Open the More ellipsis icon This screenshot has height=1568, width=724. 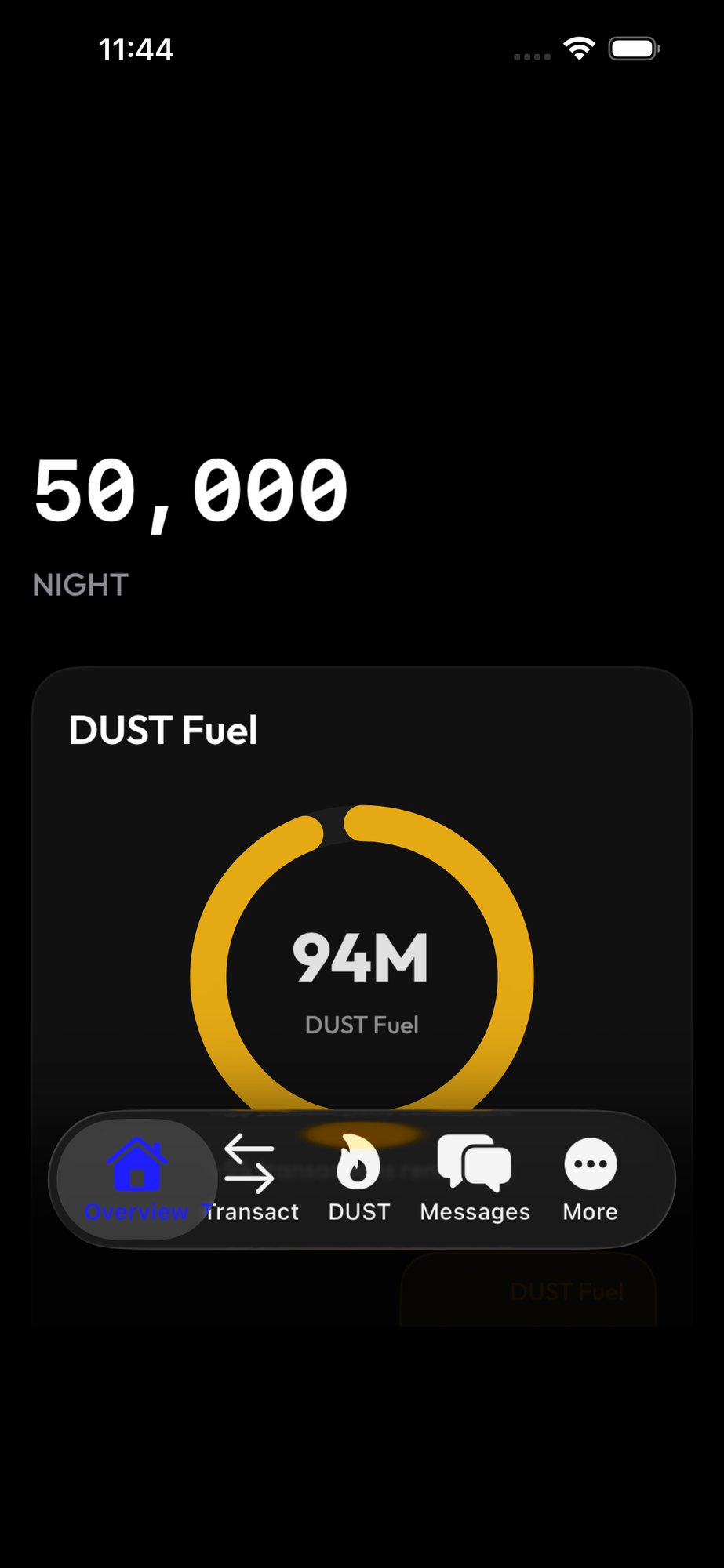tap(589, 1164)
